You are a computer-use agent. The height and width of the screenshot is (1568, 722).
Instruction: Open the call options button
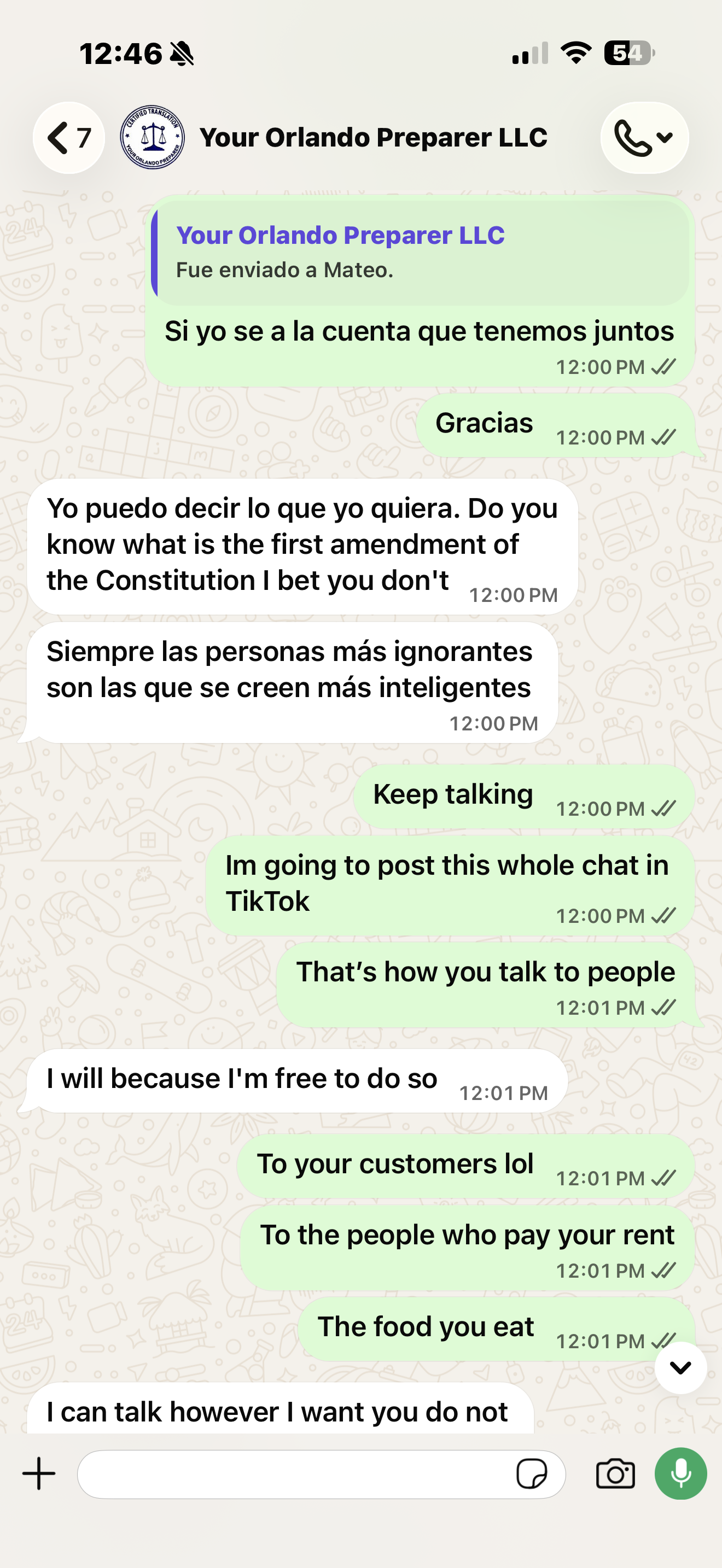coord(644,138)
